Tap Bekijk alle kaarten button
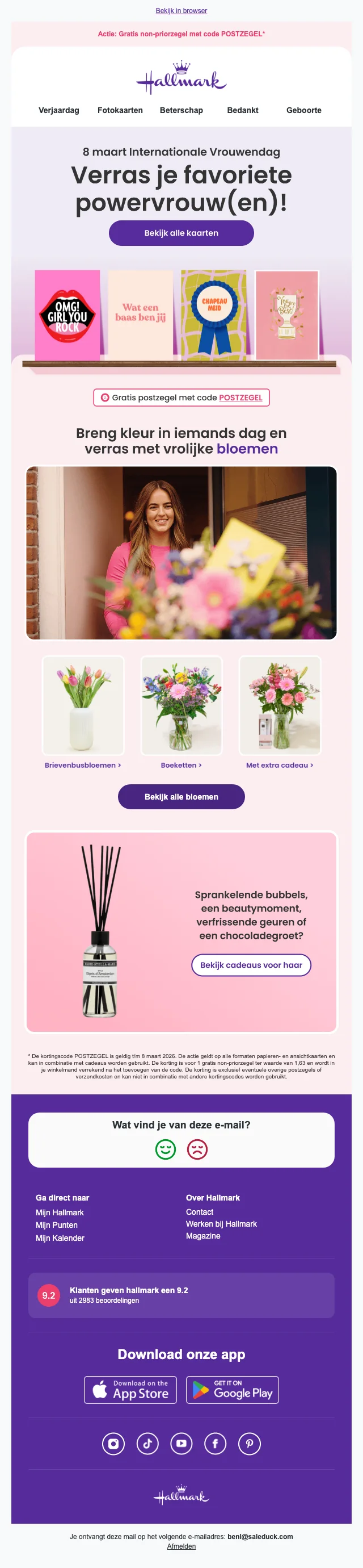 181,233
